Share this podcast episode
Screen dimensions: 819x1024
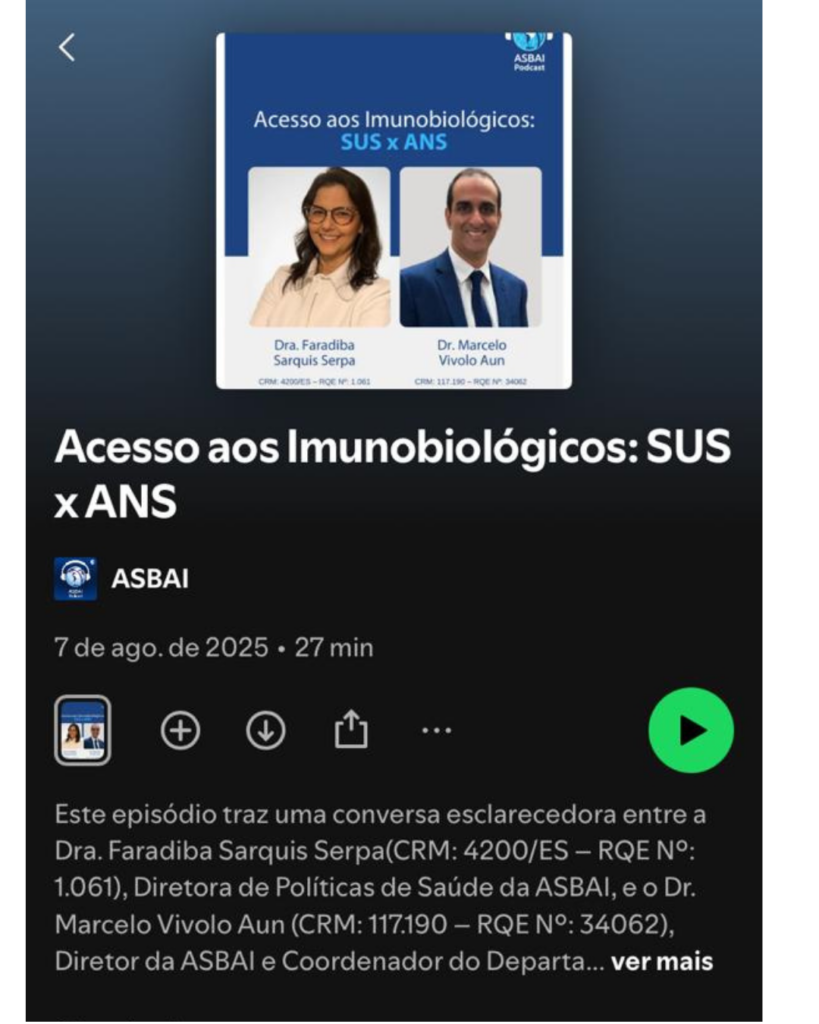pos(351,731)
